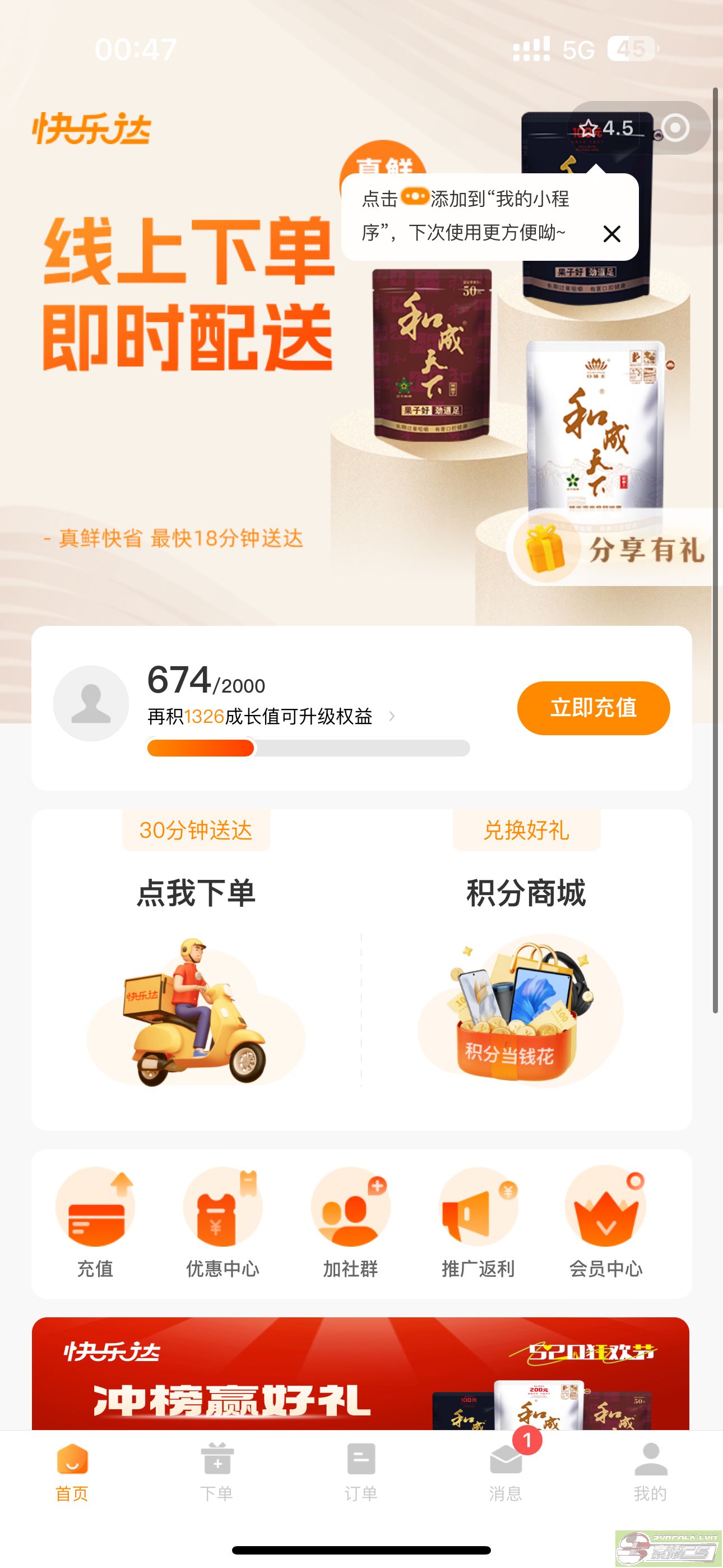Switch to the 订单 tab

pos(361,1472)
